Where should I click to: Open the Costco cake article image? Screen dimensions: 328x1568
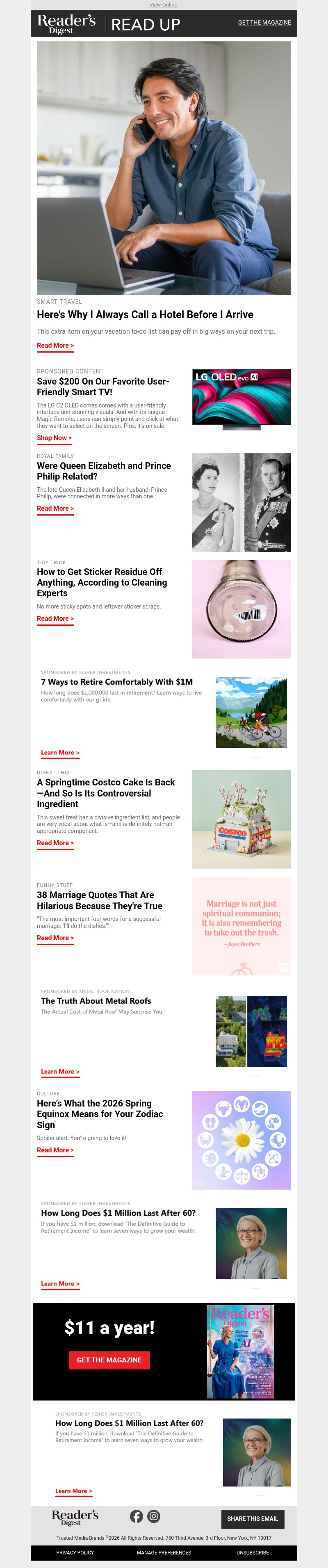(x=241, y=819)
